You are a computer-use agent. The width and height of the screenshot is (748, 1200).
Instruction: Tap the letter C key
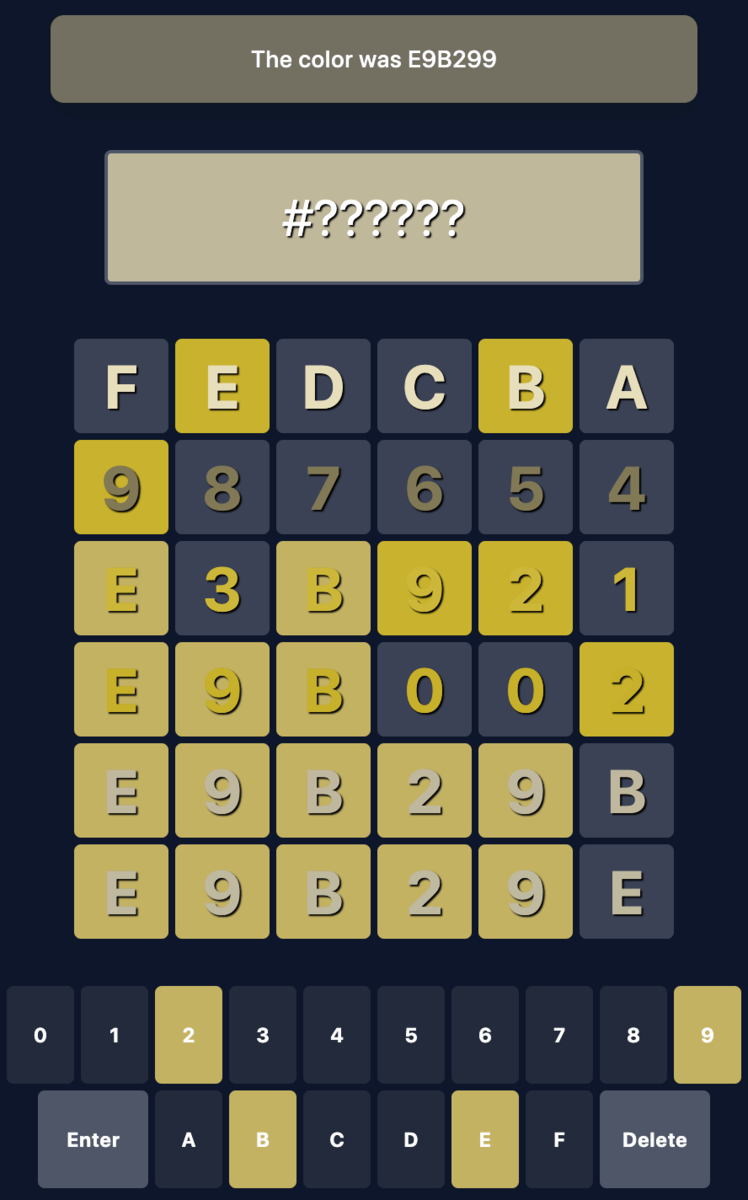point(337,1139)
